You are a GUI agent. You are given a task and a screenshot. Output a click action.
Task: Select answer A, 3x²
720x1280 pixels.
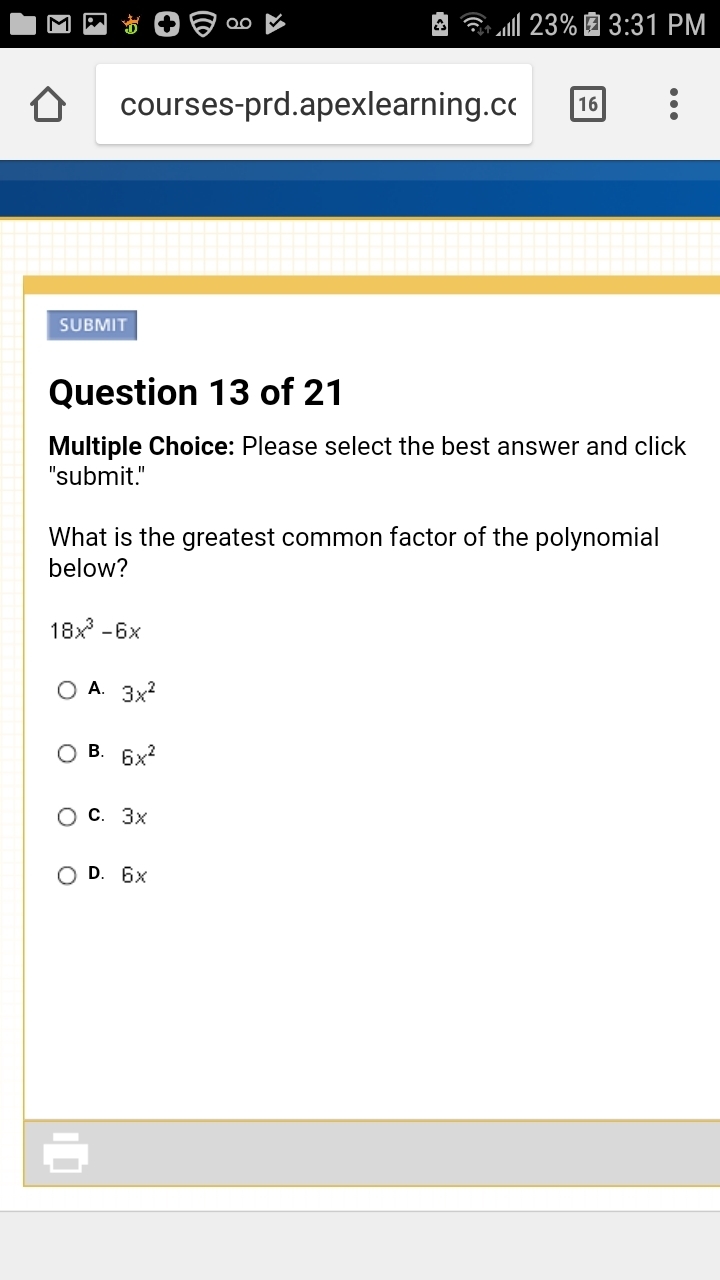pos(67,690)
